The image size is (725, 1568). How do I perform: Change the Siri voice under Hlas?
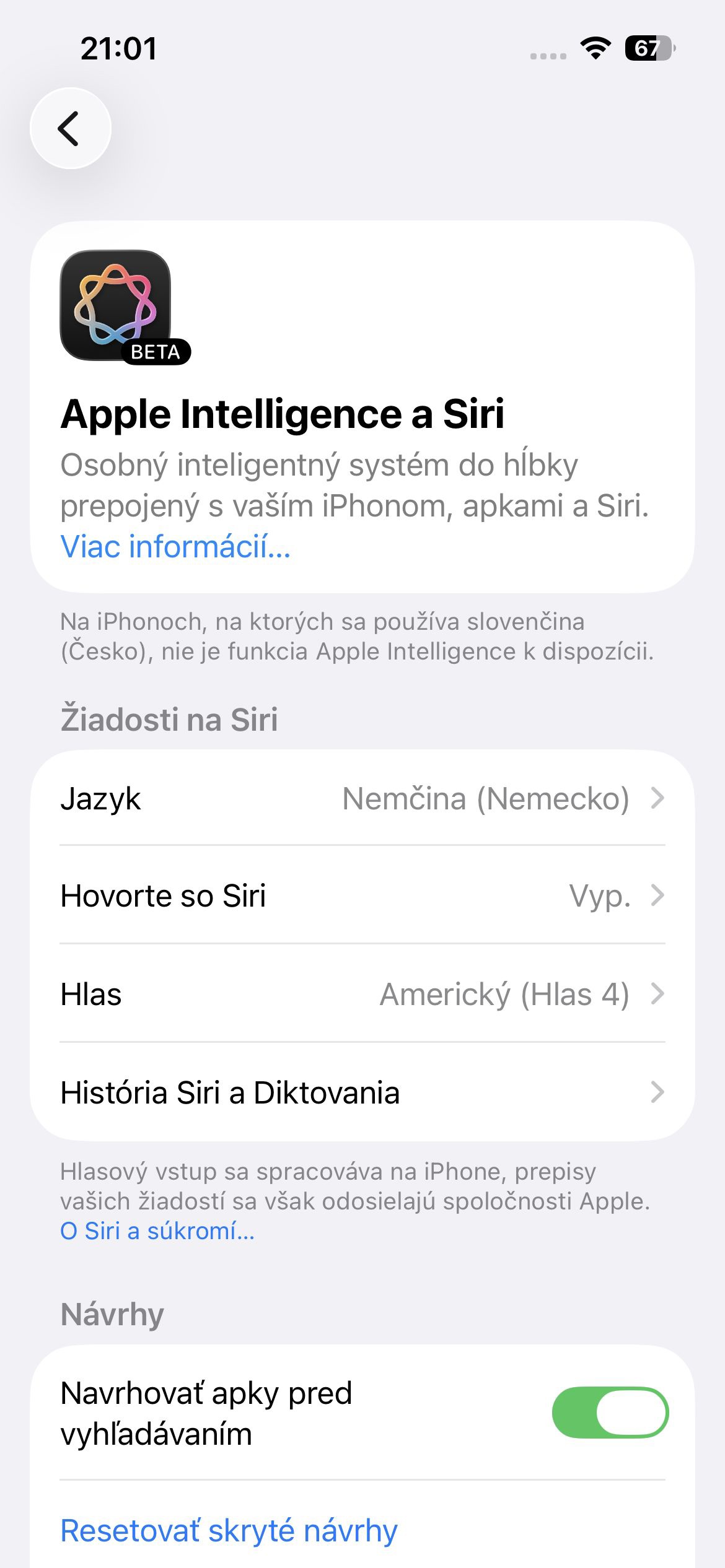362,994
